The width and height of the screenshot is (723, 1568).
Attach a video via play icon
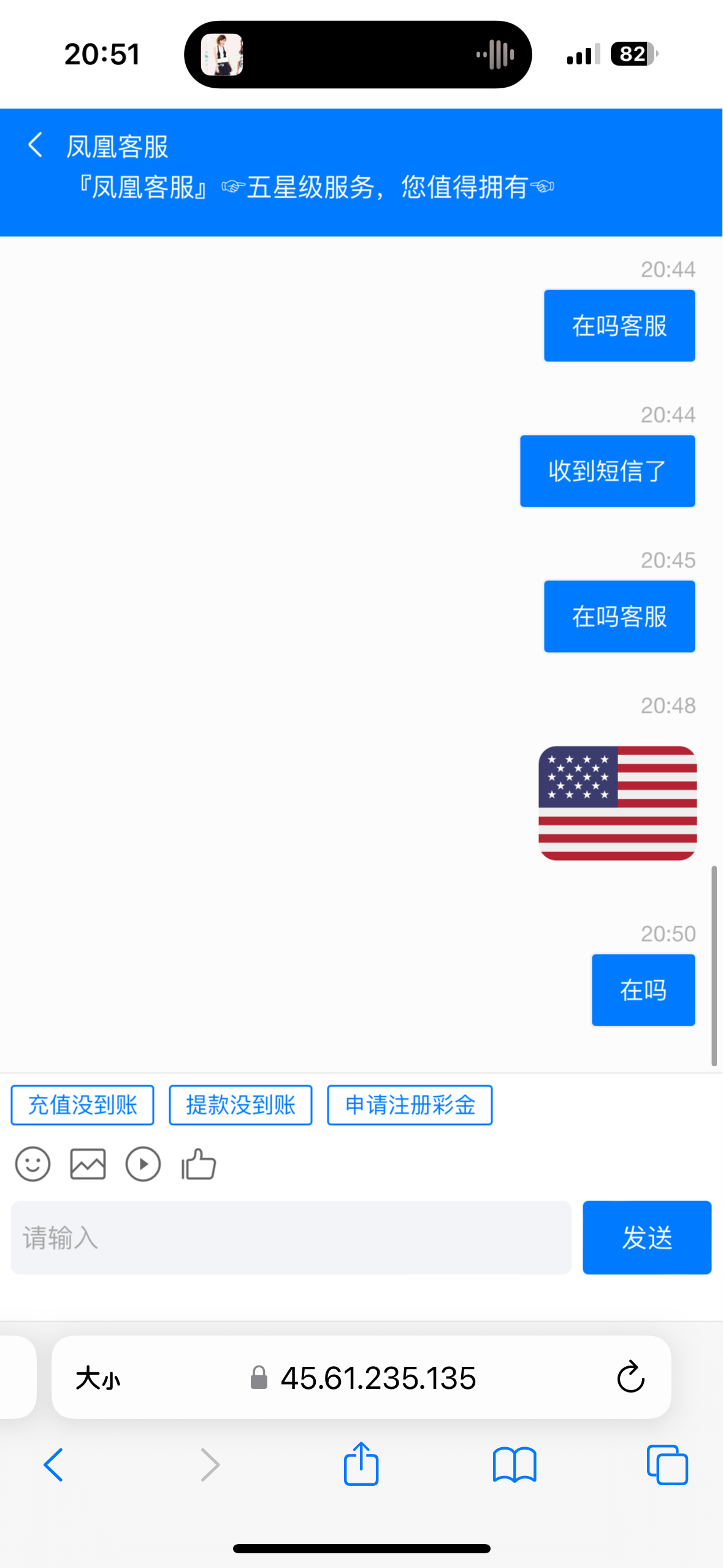click(x=143, y=1164)
